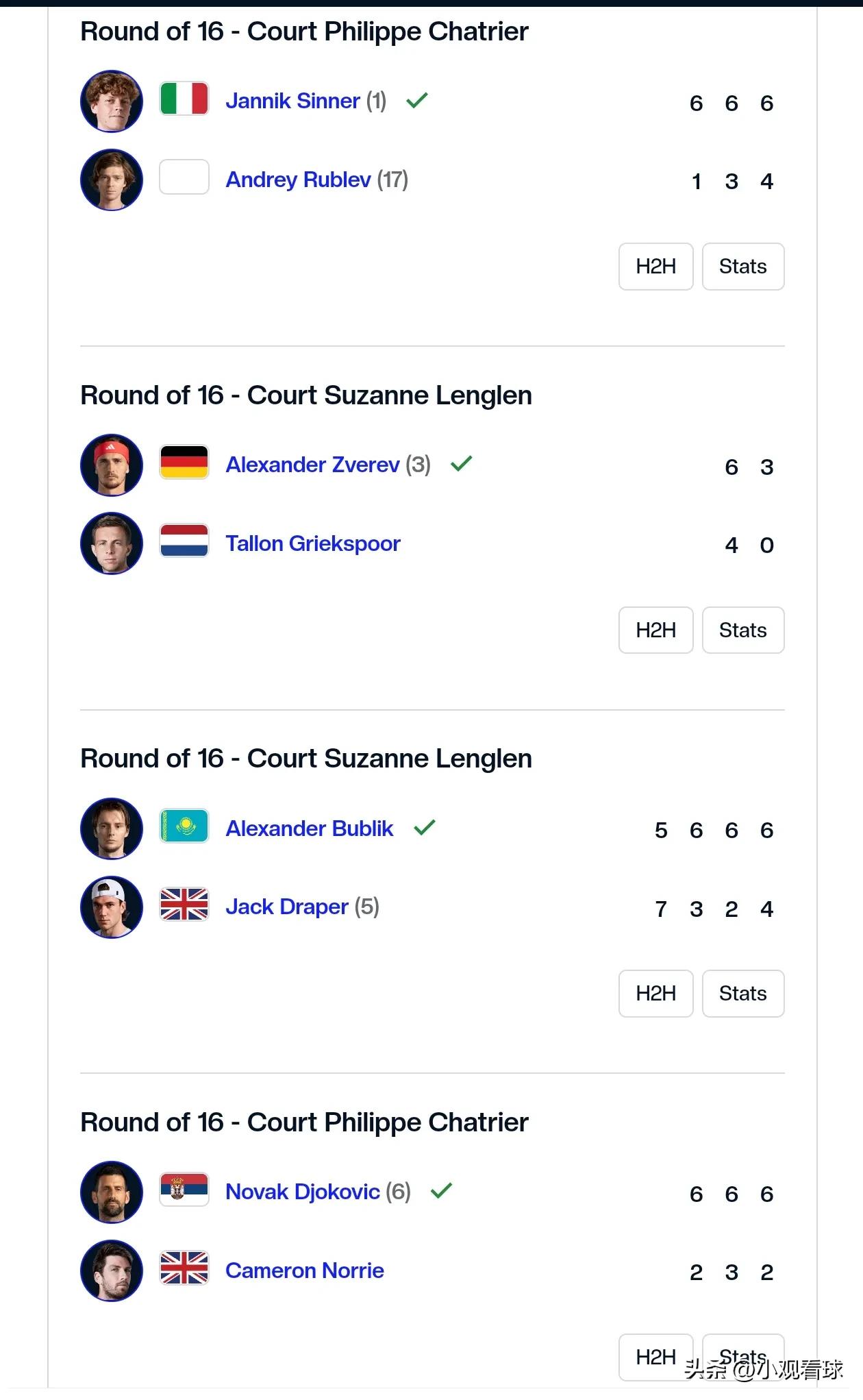Open Tallon Griekspoor's player profile

pos(313,543)
